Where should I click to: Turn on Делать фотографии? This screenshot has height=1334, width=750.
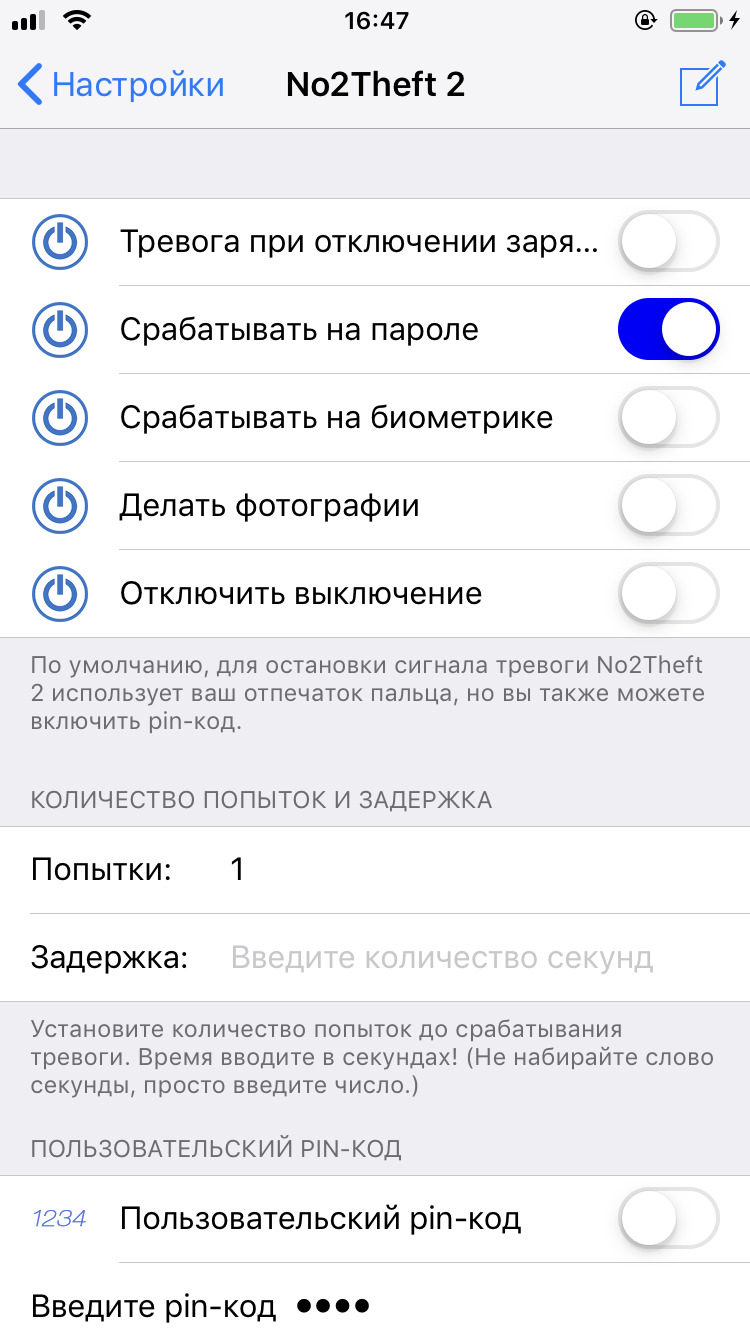pos(669,506)
